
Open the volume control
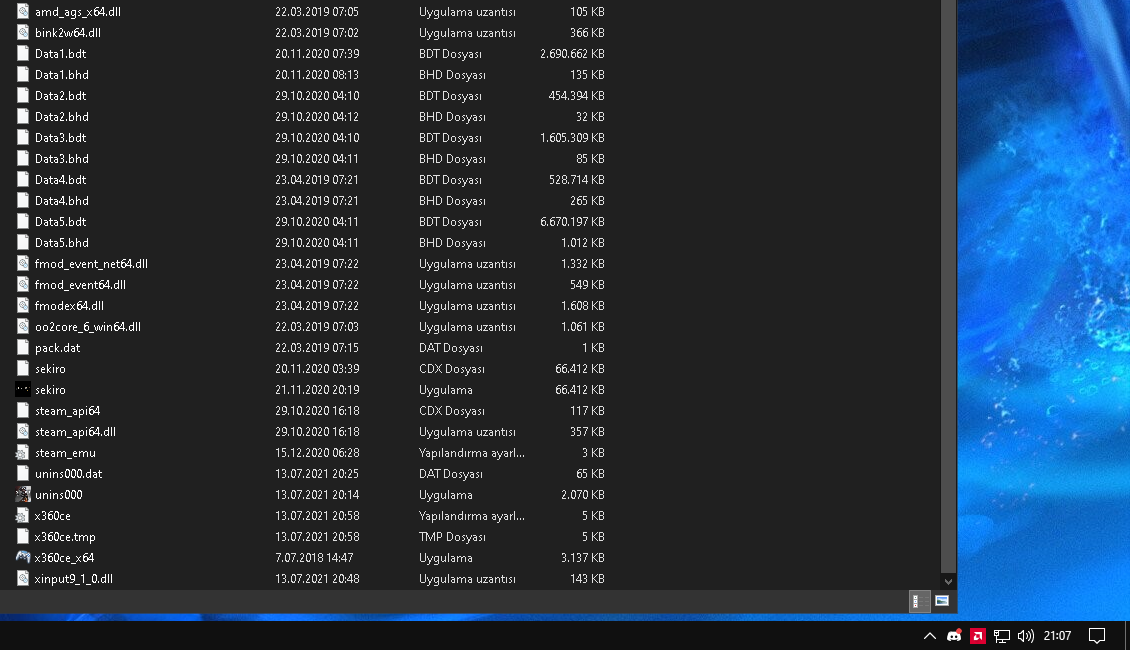[1025, 636]
